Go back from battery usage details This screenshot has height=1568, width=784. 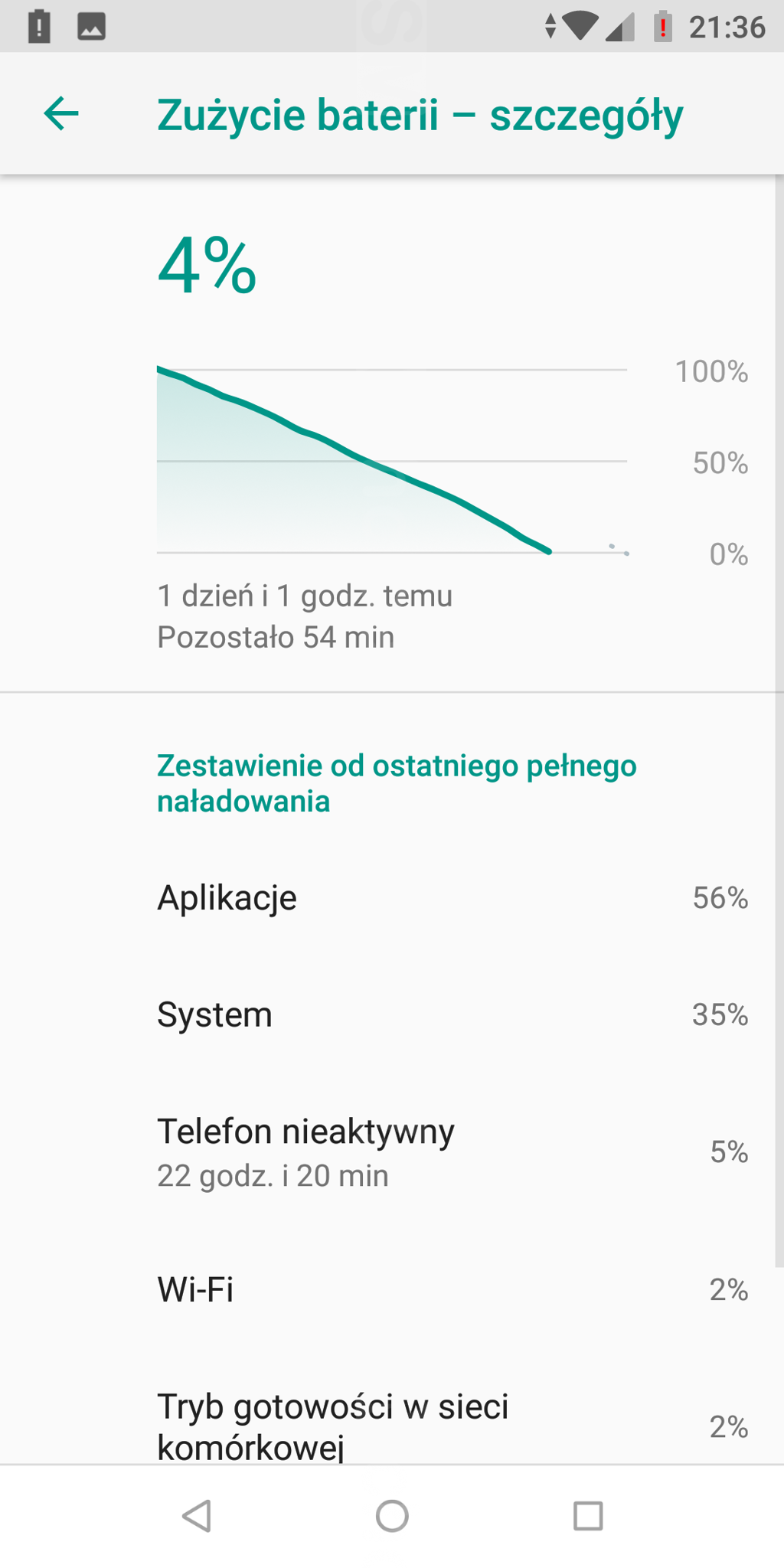click(x=61, y=115)
